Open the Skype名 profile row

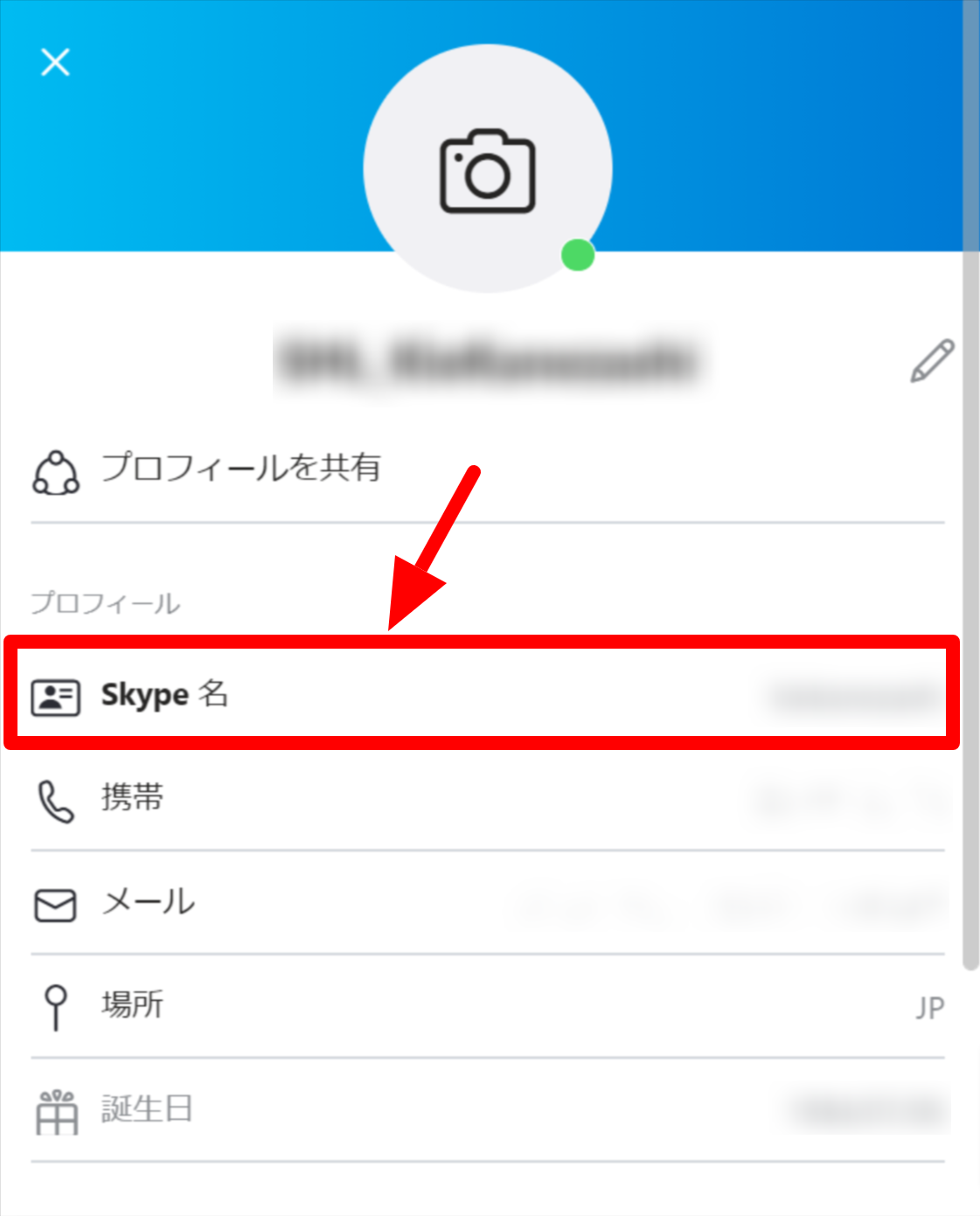(166, 695)
